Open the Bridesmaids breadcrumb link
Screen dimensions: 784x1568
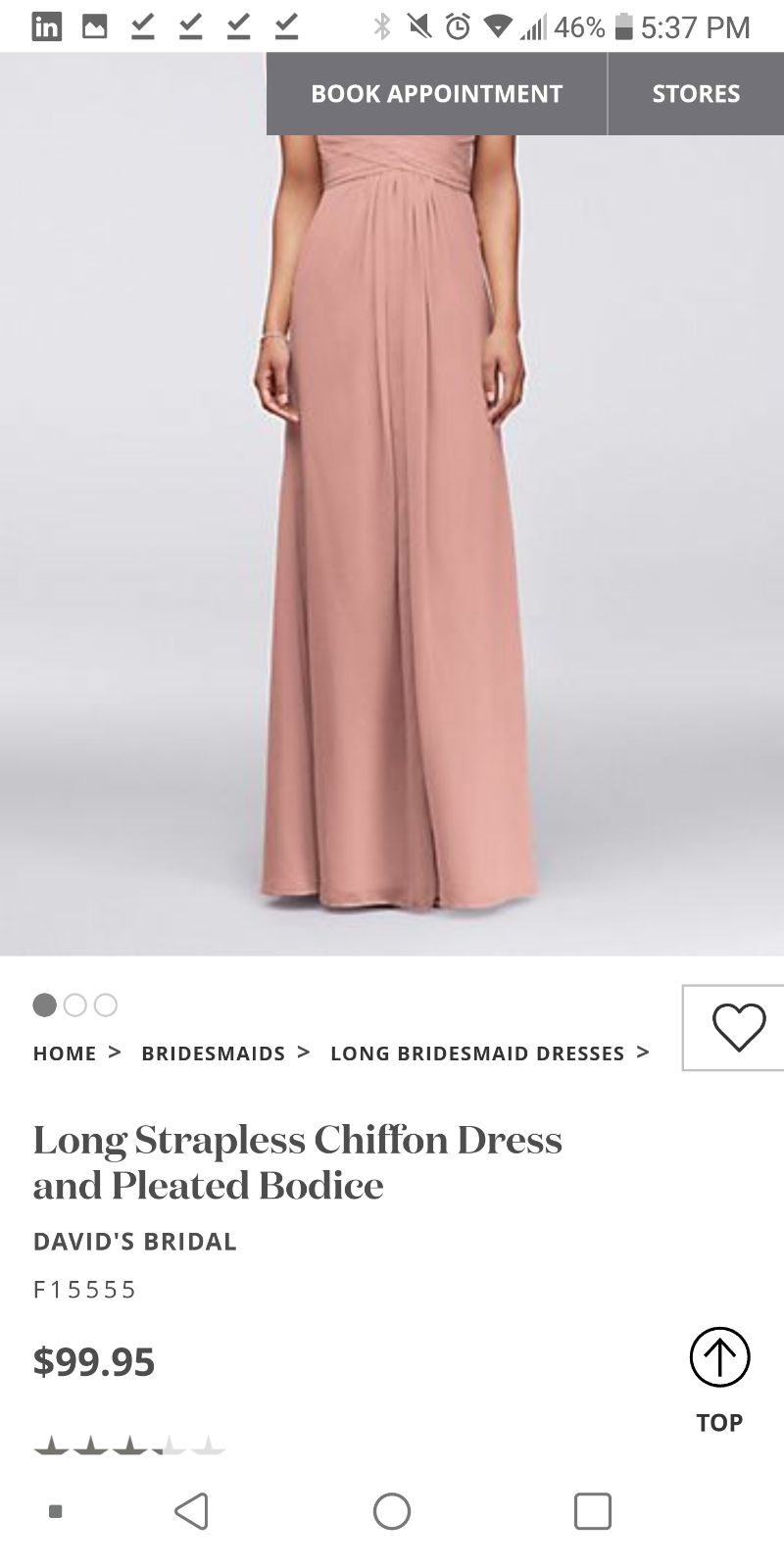(214, 1053)
